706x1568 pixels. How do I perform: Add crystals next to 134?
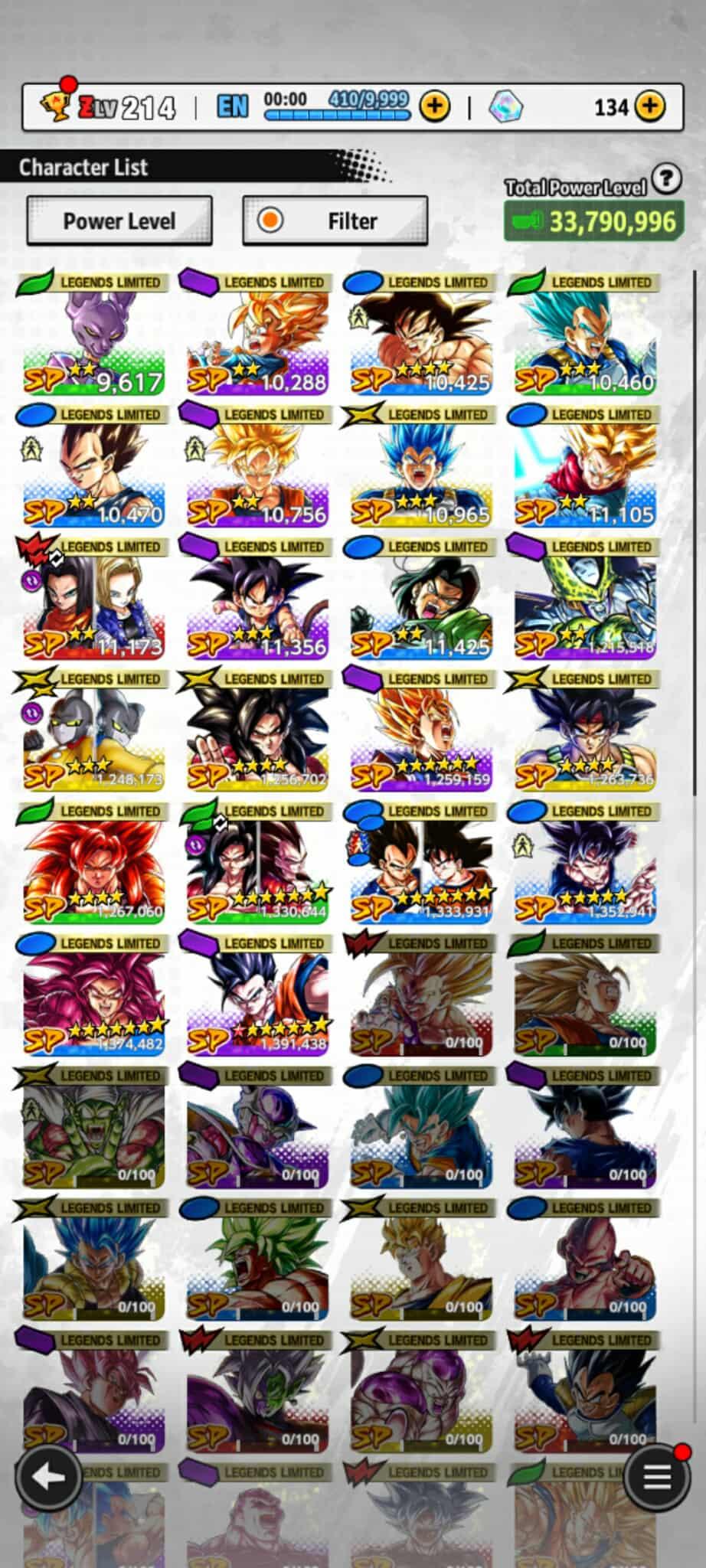(x=650, y=106)
